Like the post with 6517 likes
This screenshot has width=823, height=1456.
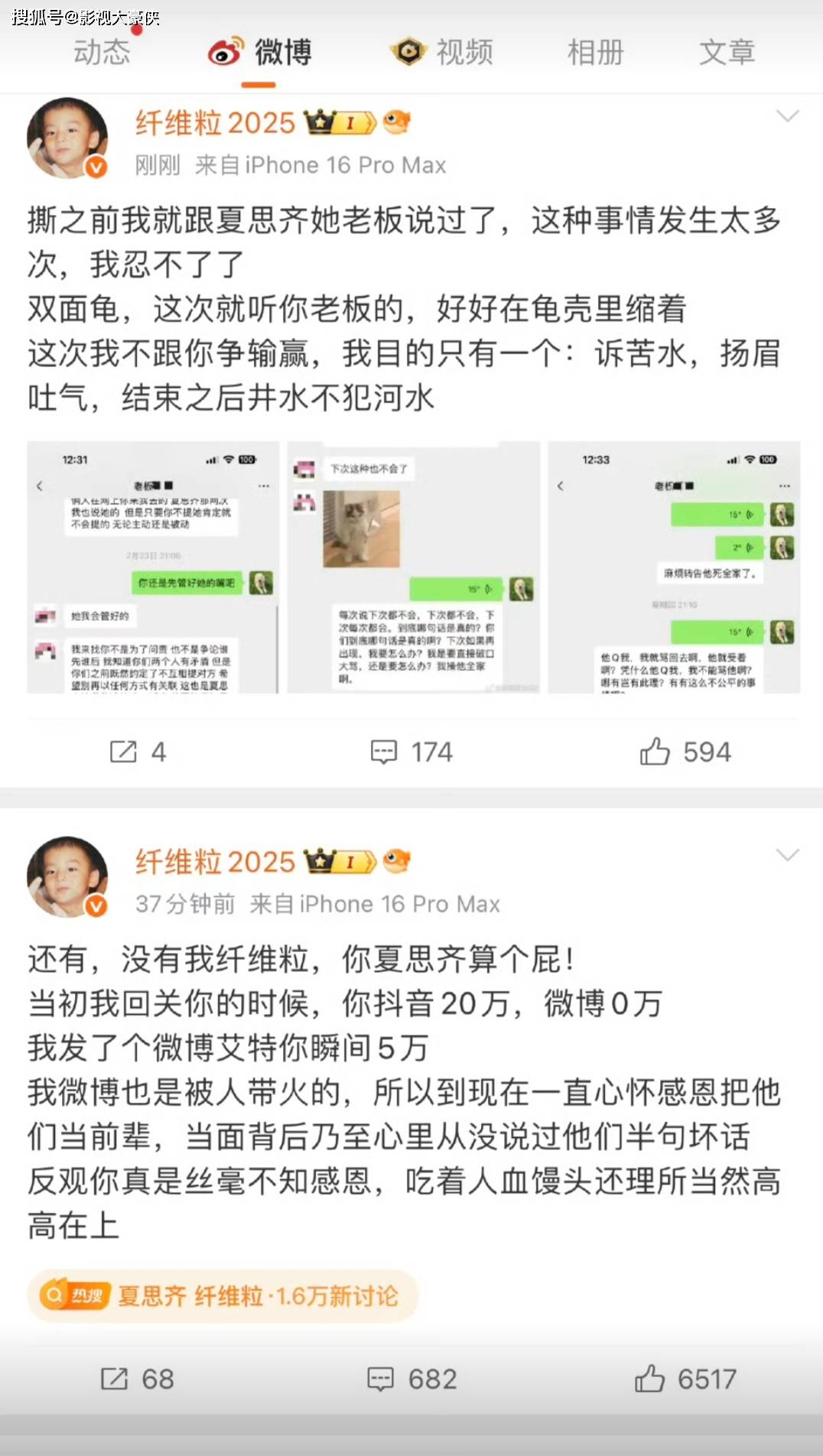[x=685, y=1379]
